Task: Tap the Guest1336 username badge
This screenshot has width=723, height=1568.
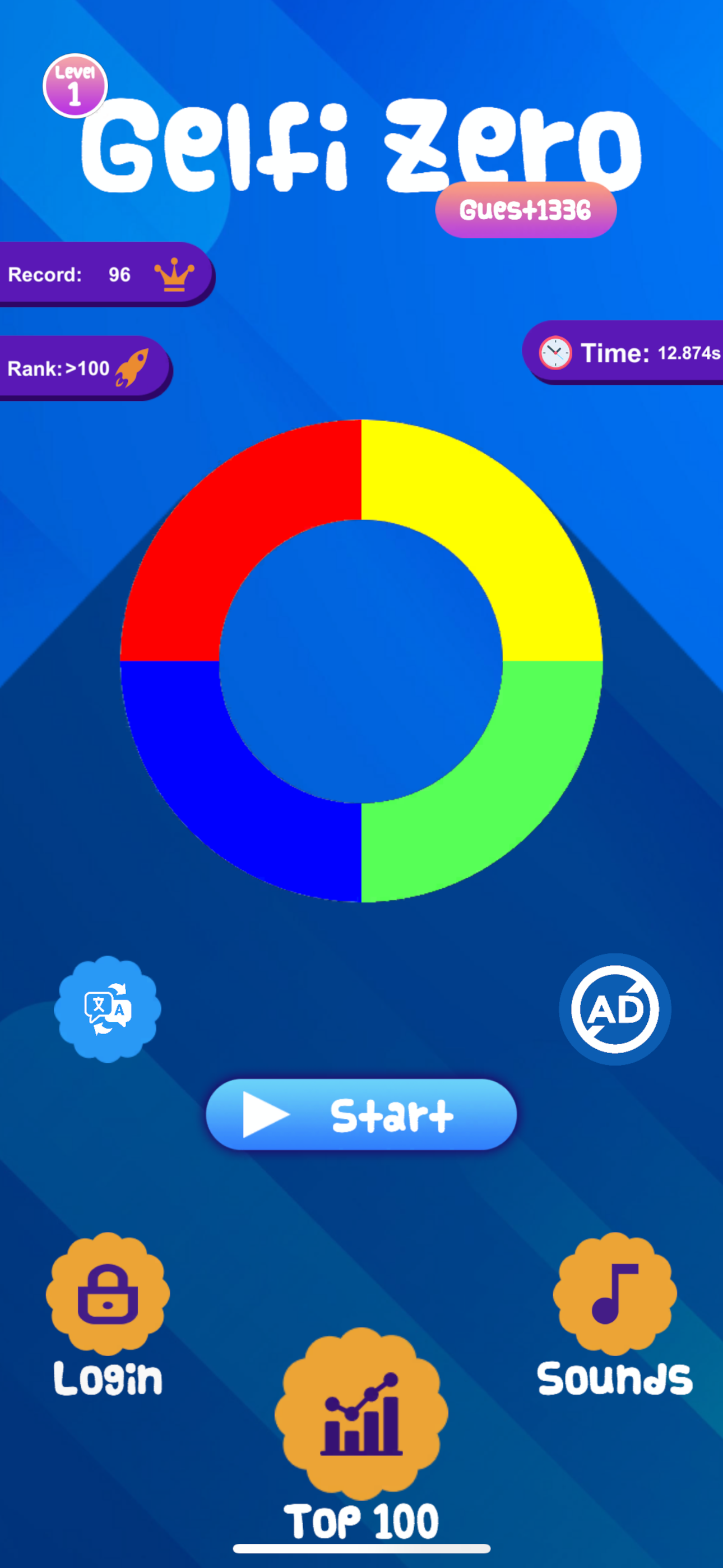Action: click(x=526, y=210)
